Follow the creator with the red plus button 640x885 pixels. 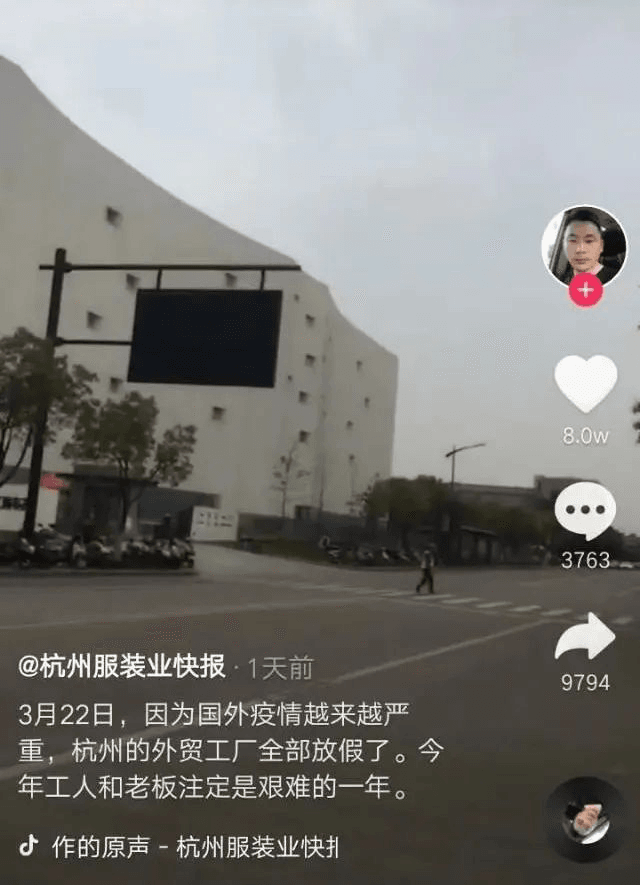tap(585, 291)
